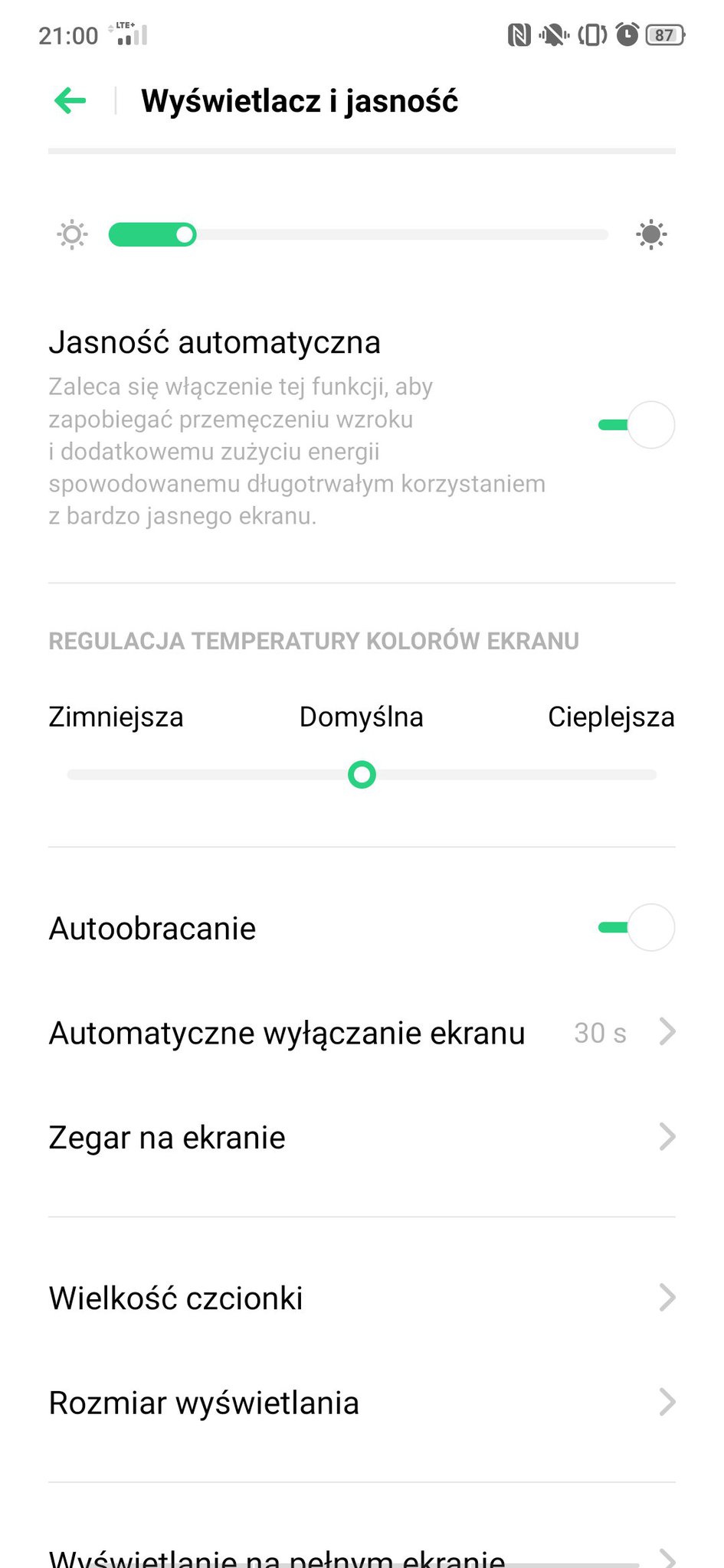
Task: Open Automatyczne wyłączanie ekranu setting
Action: [362, 1033]
